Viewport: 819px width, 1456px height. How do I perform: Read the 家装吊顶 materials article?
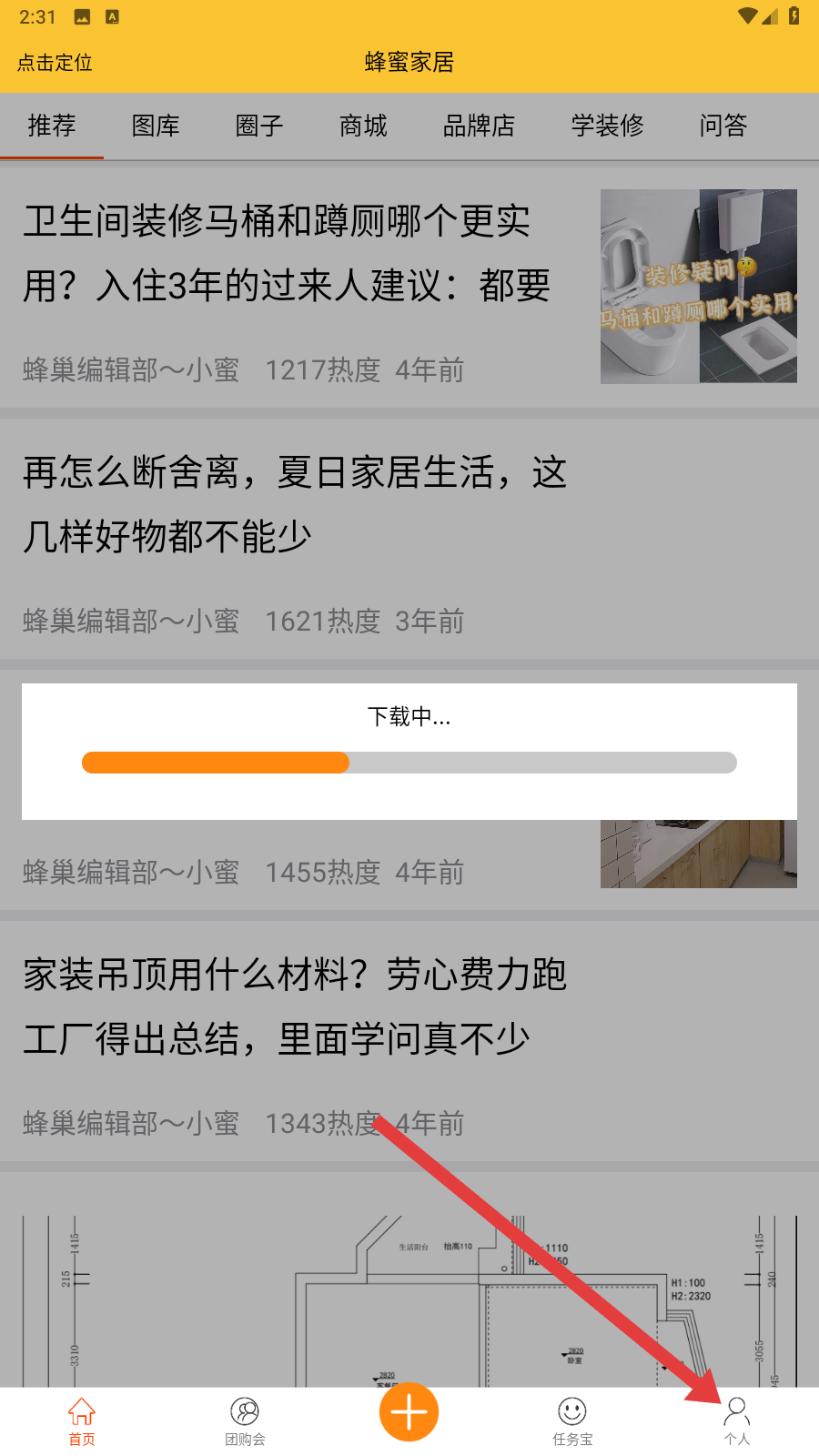pyautogui.click(x=295, y=1007)
